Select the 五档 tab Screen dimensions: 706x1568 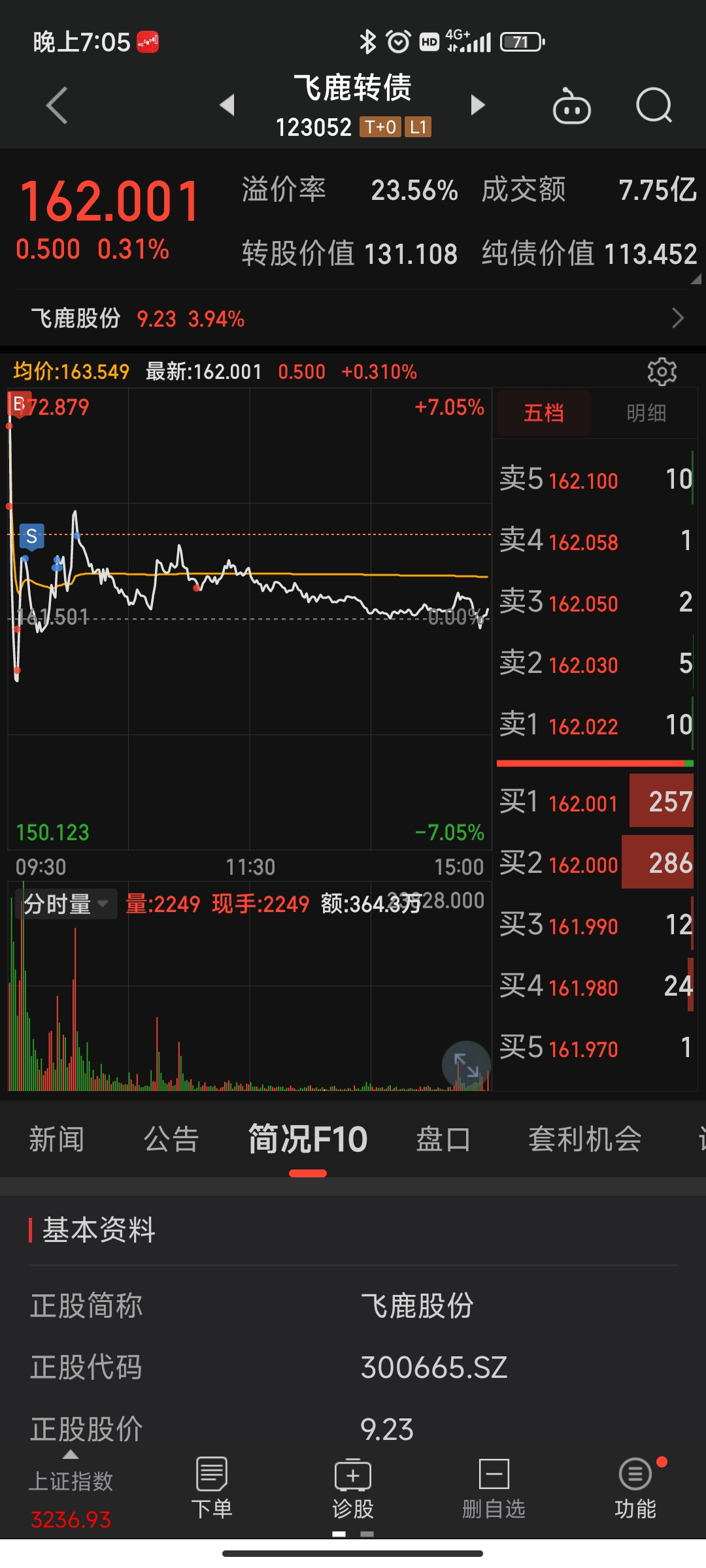tap(544, 413)
